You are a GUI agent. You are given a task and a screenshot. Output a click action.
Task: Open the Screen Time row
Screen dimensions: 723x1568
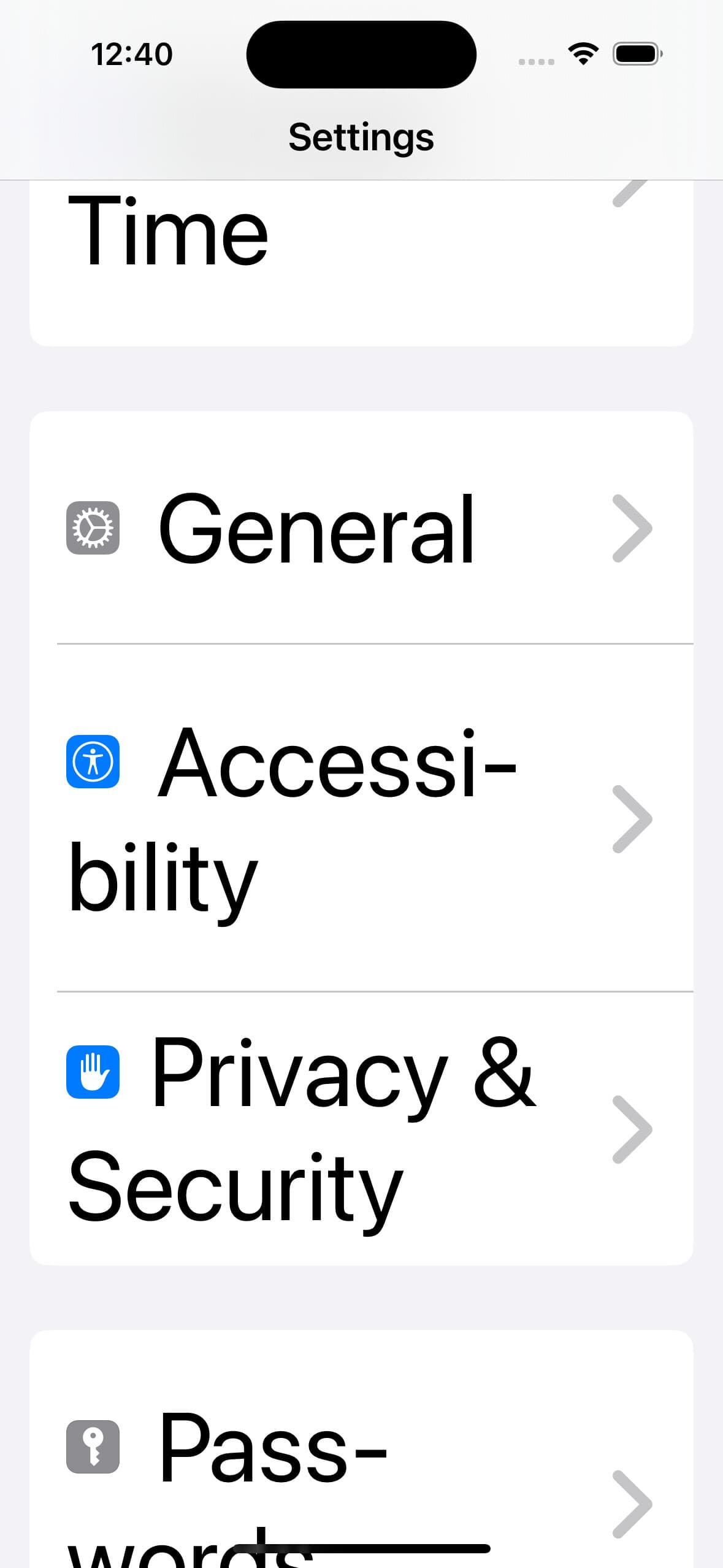[361, 263]
